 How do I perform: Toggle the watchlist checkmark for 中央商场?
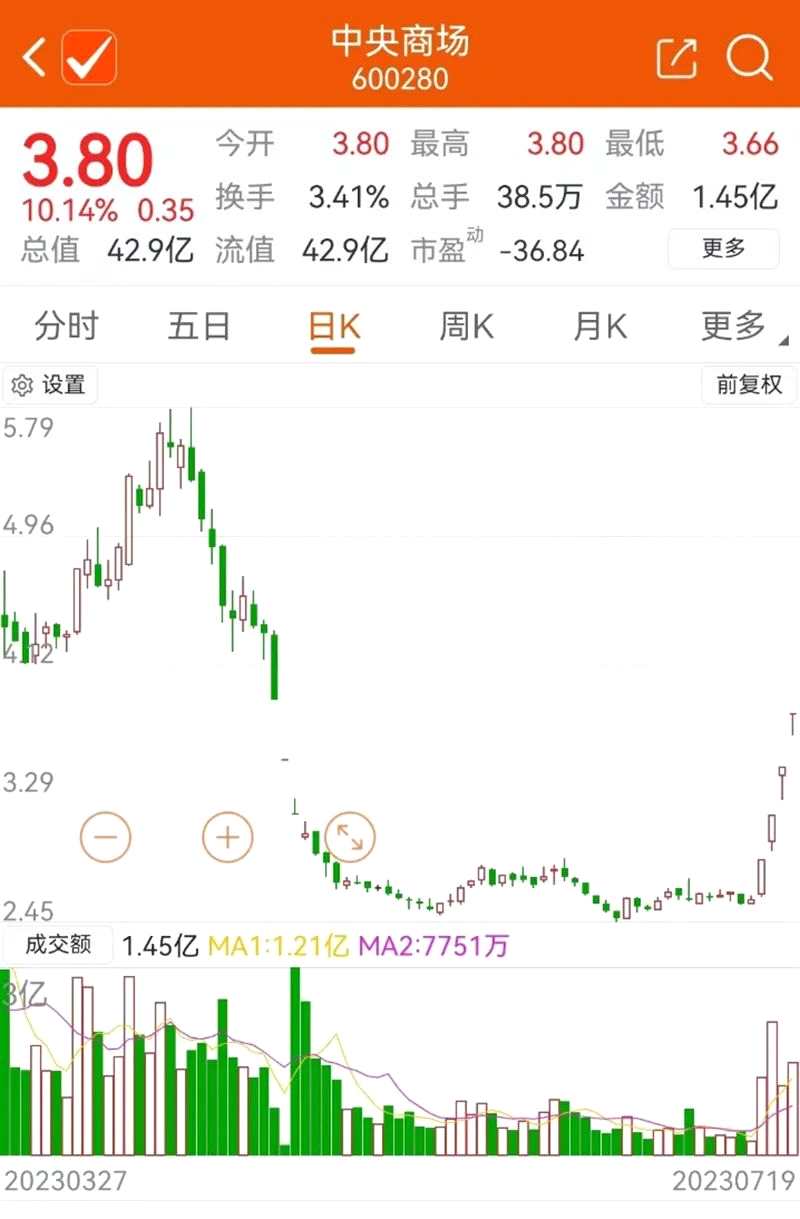tap(89, 58)
